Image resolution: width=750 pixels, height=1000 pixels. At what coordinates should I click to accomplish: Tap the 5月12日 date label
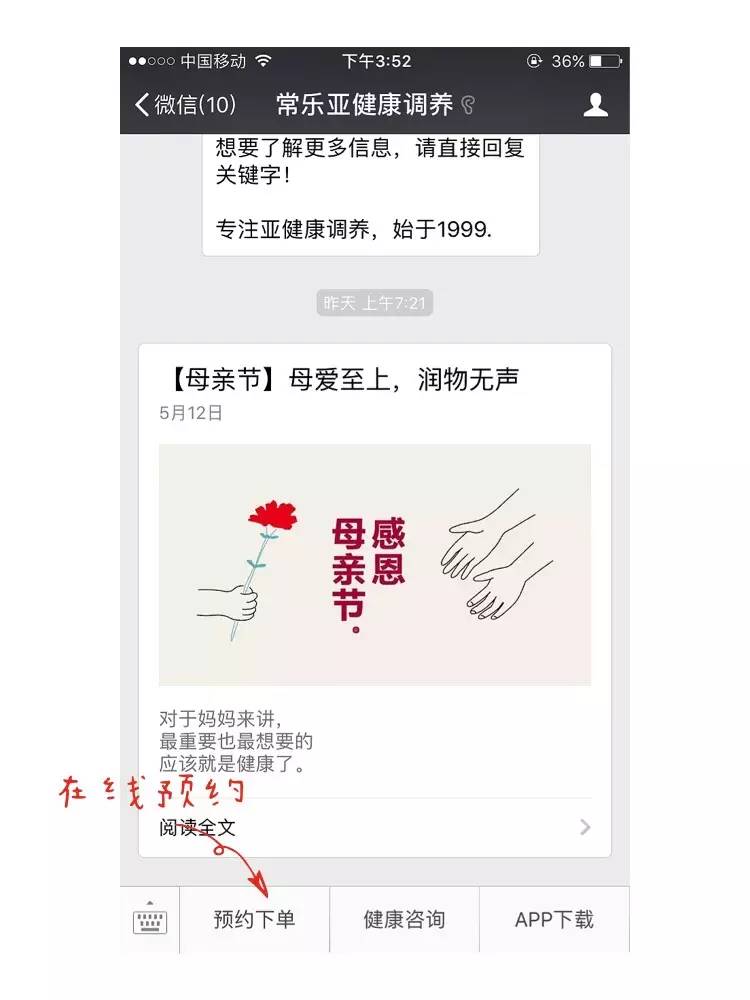click(190, 411)
